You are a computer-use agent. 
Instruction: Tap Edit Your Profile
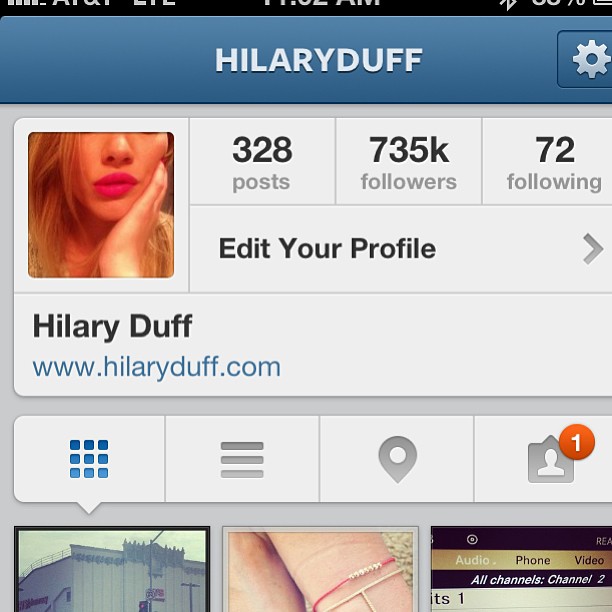(x=400, y=248)
